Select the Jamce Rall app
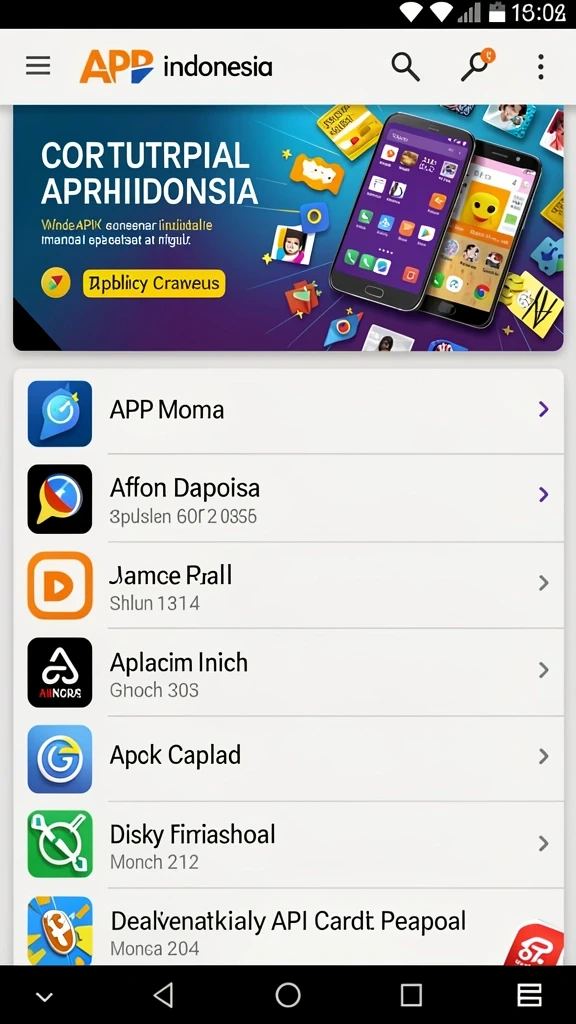 288,585
